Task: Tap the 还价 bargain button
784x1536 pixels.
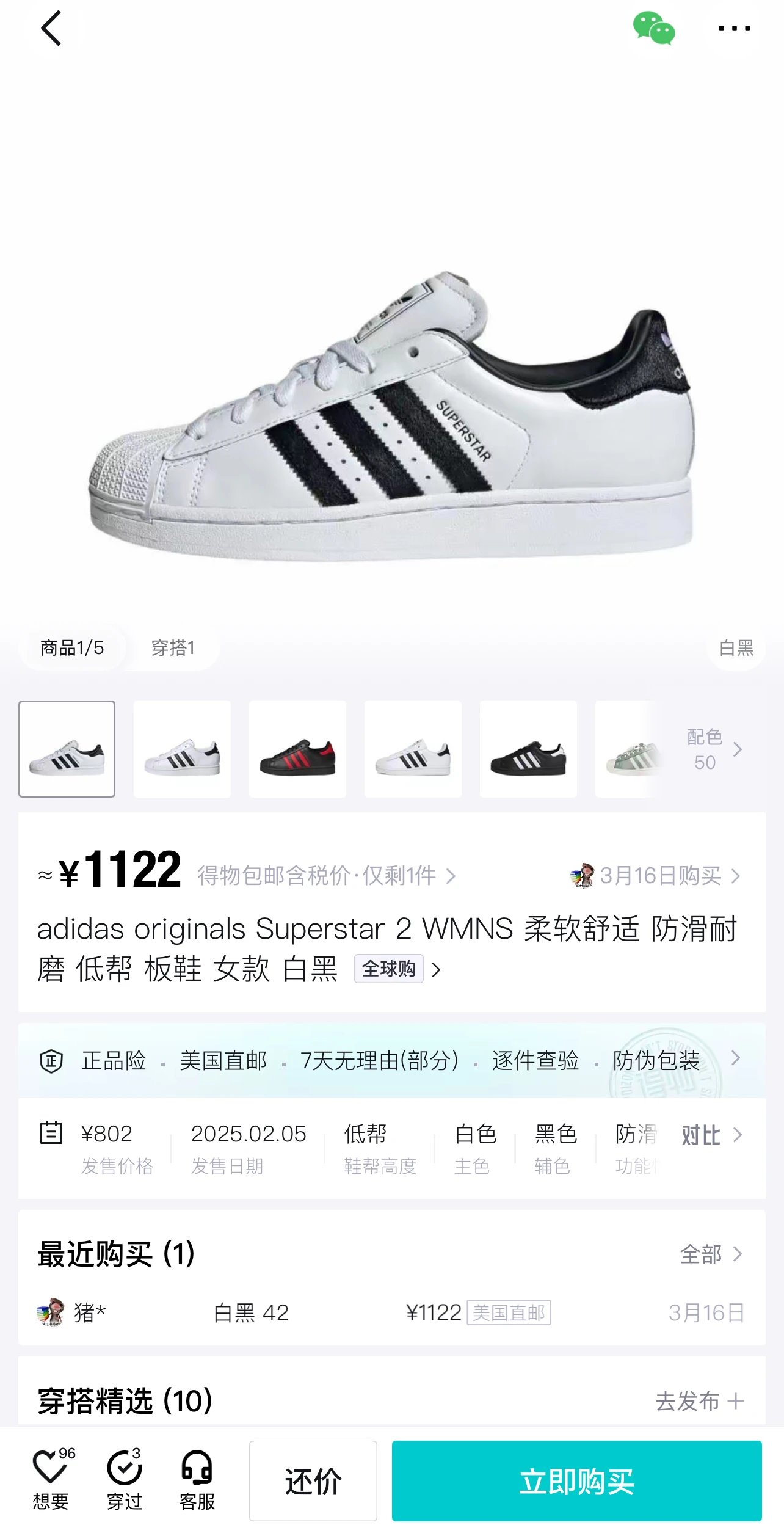Action: (x=313, y=1481)
